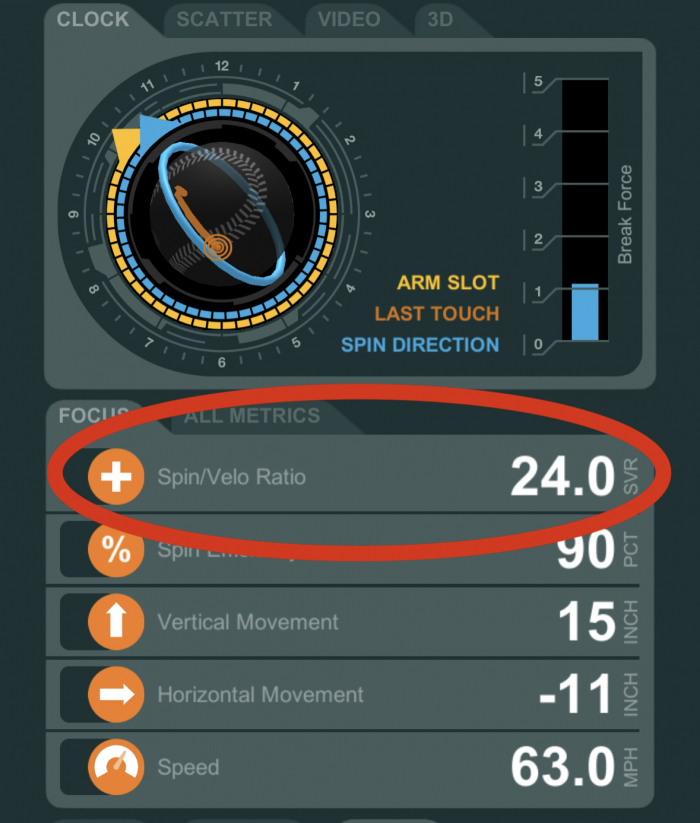This screenshot has height=823, width=700.
Task: Select the Vertical Movement metric row
Action: (x=350, y=622)
